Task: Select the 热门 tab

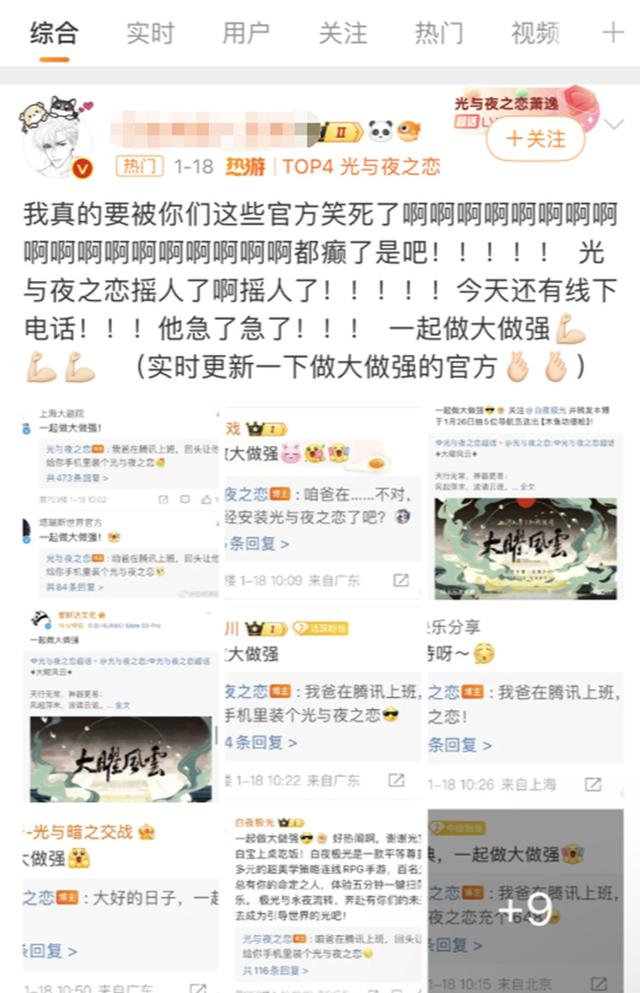Action: pyautogui.click(x=438, y=33)
